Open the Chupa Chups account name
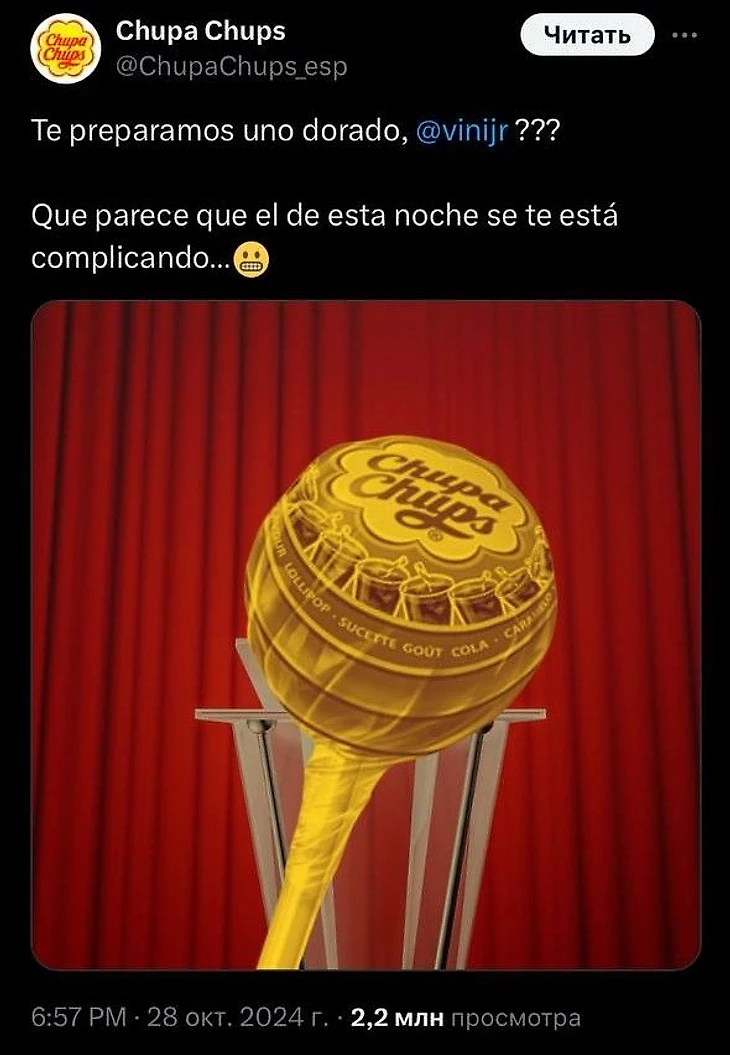The width and height of the screenshot is (730, 1055). coord(201,31)
